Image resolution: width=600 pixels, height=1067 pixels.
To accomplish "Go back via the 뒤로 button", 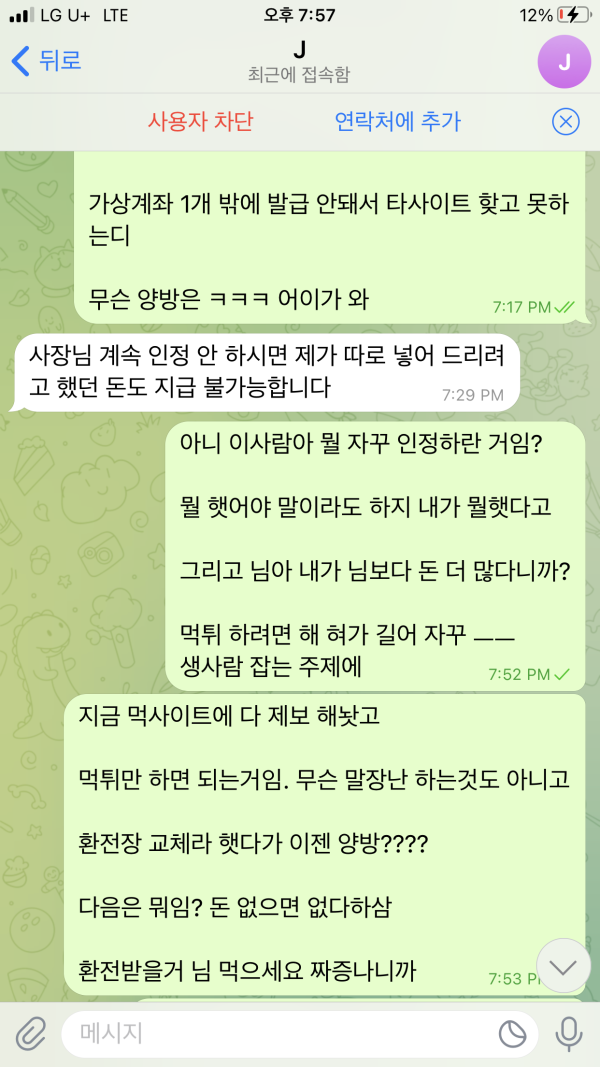I will (x=46, y=61).
